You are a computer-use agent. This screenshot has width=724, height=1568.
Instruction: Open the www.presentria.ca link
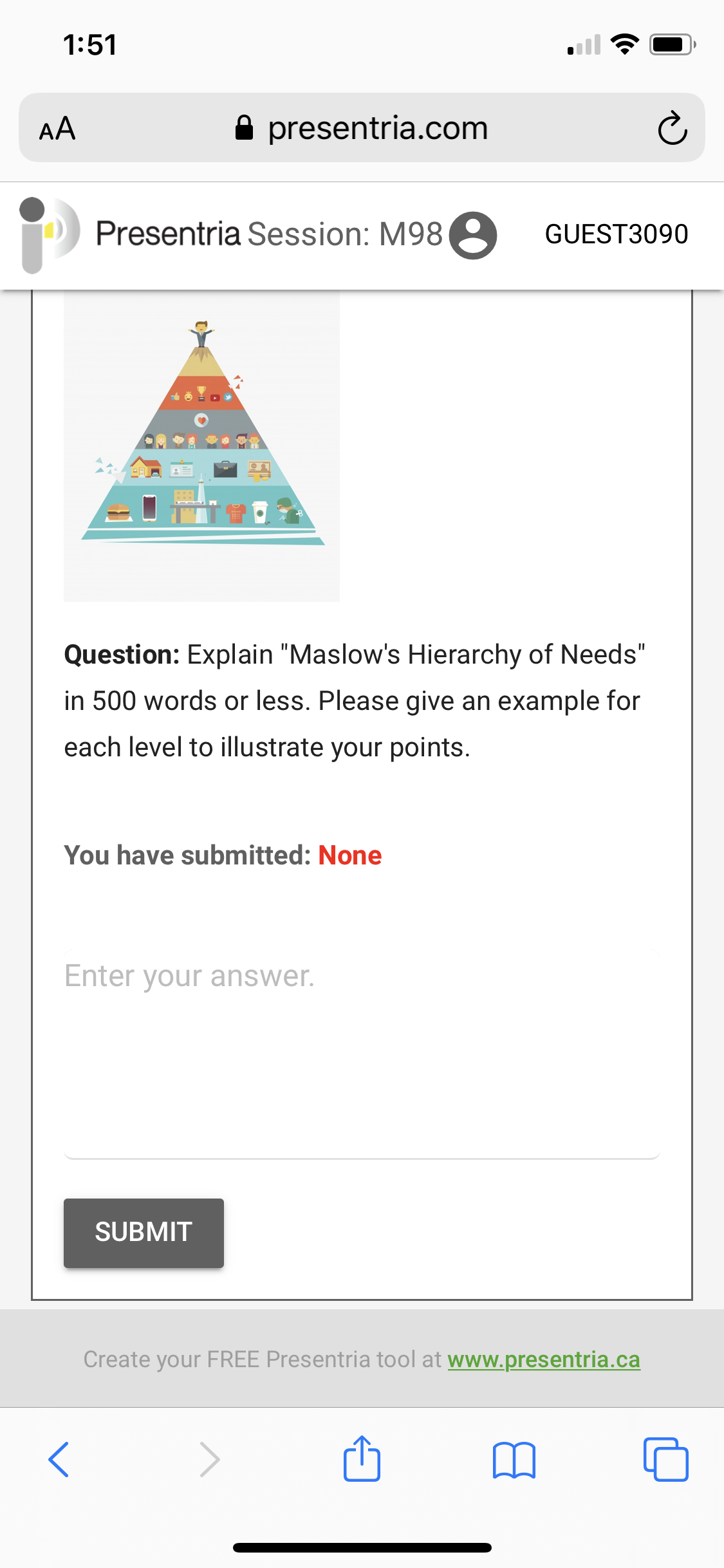click(544, 1359)
